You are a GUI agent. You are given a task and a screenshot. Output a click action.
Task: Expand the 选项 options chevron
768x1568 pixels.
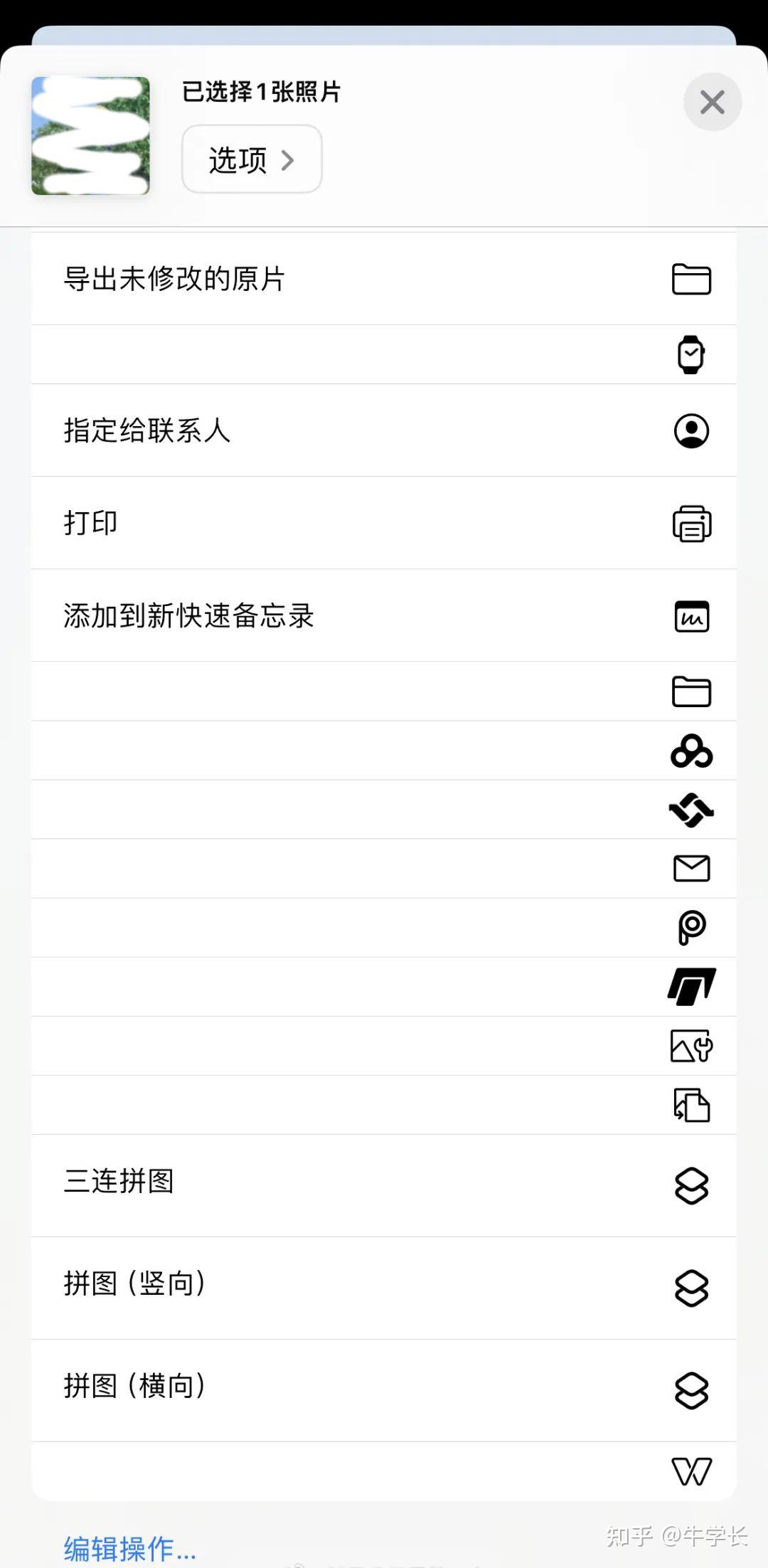(x=251, y=160)
